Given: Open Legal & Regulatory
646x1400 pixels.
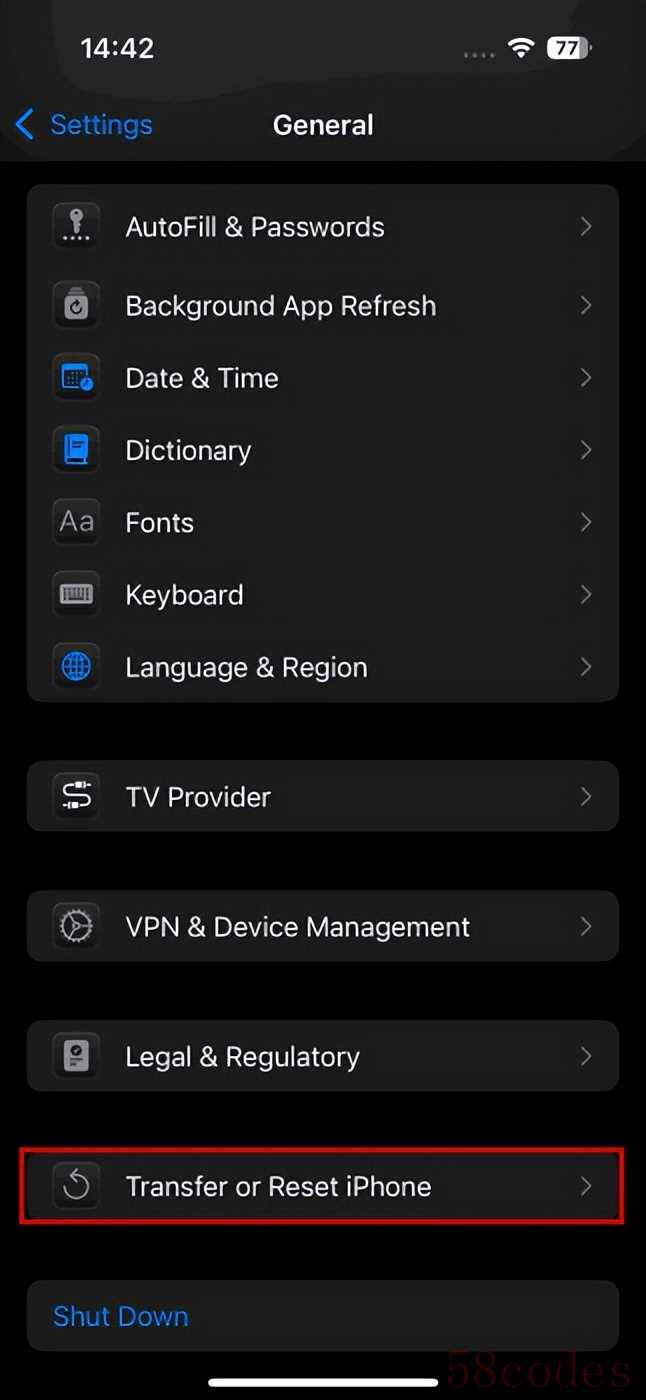Looking at the screenshot, I should point(322,1057).
